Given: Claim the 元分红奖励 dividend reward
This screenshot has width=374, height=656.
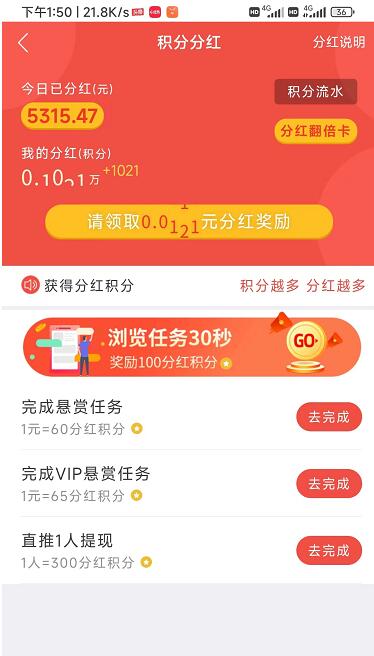Looking at the screenshot, I should tap(189, 222).
